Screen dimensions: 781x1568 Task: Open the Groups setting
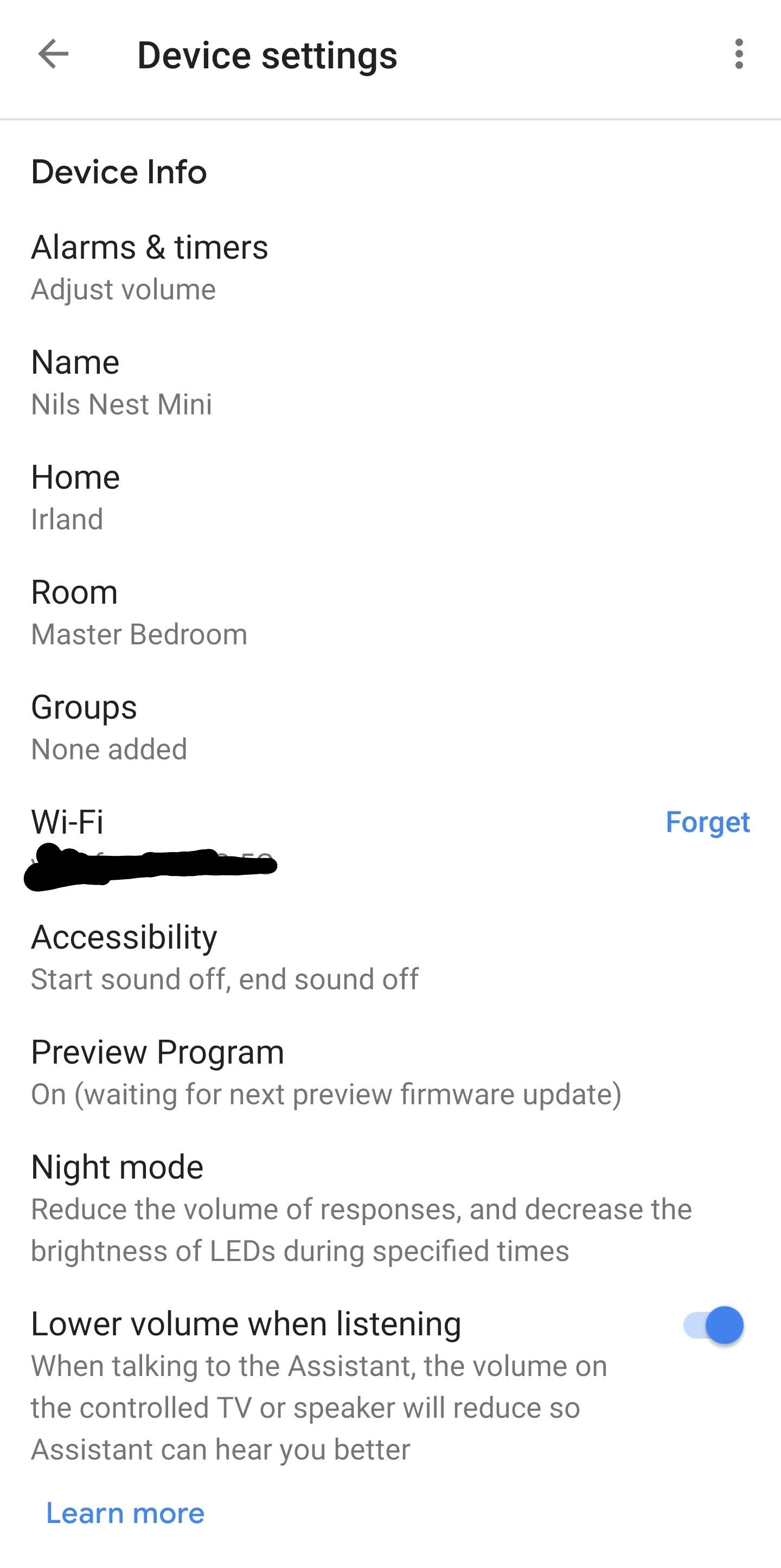click(390, 727)
